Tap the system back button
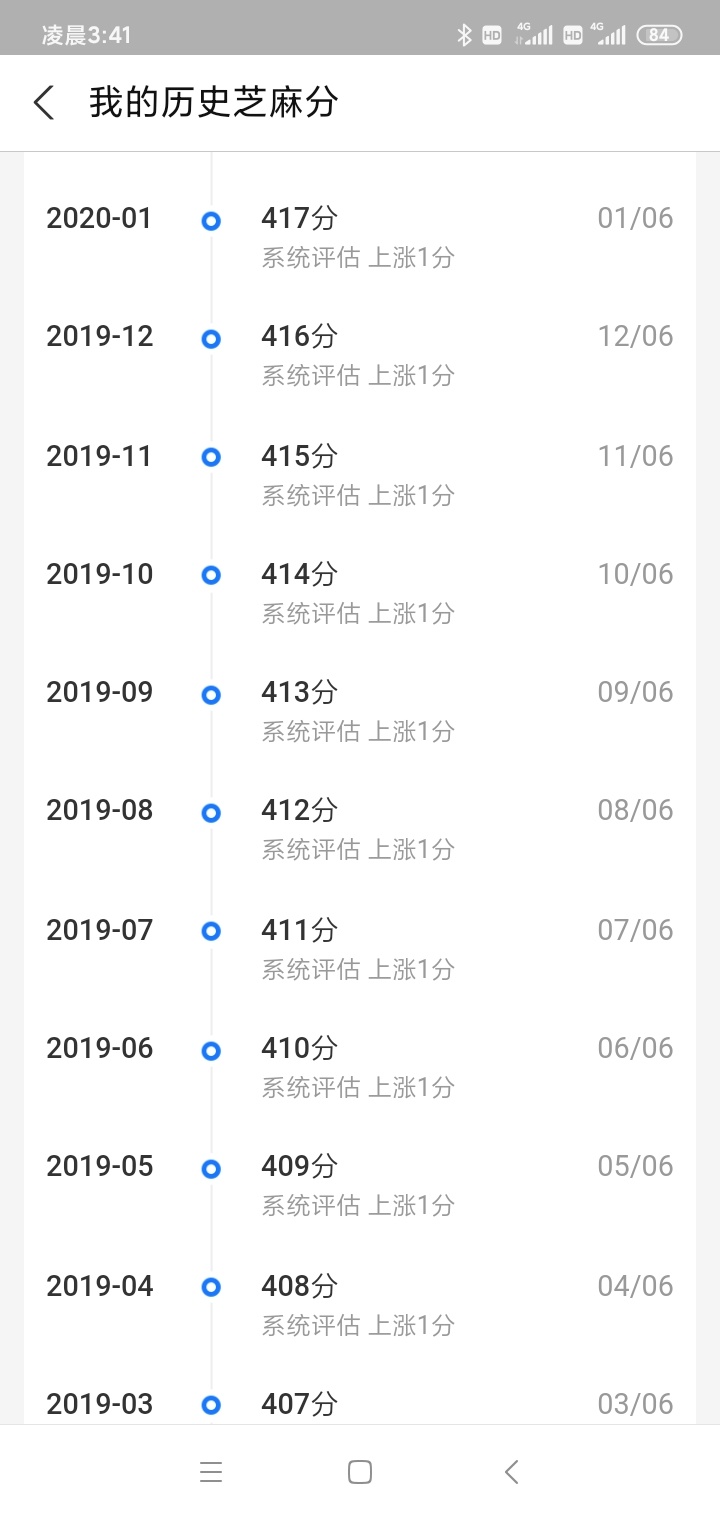 pyautogui.click(x=511, y=1472)
